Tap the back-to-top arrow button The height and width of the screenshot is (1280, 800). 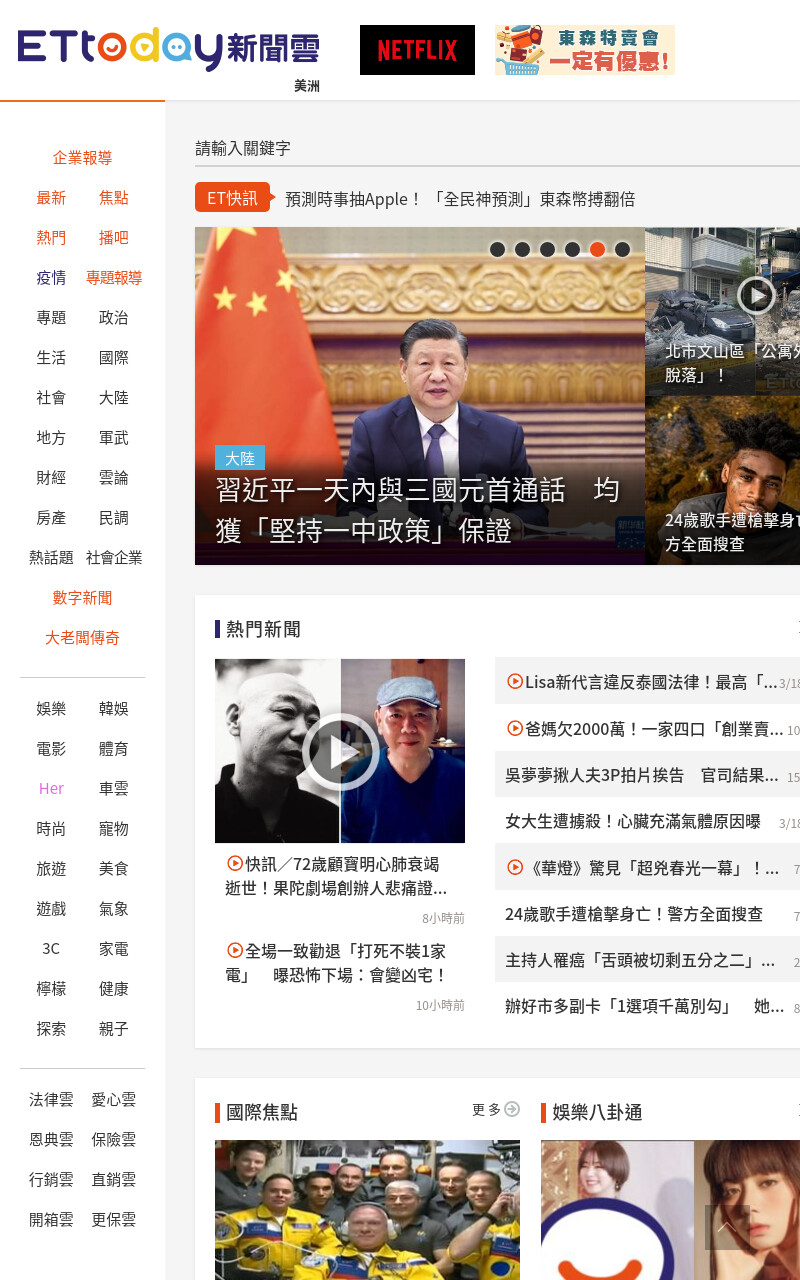pos(727,1227)
